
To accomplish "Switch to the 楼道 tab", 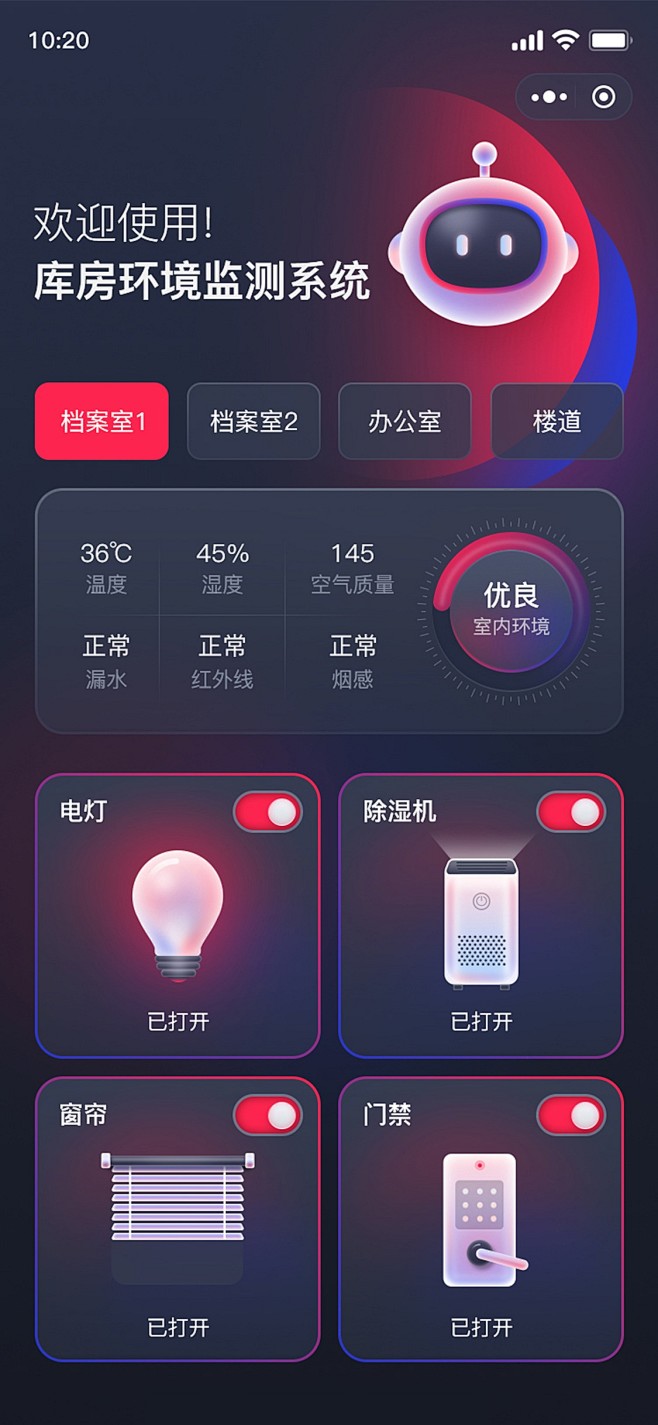I will point(557,421).
